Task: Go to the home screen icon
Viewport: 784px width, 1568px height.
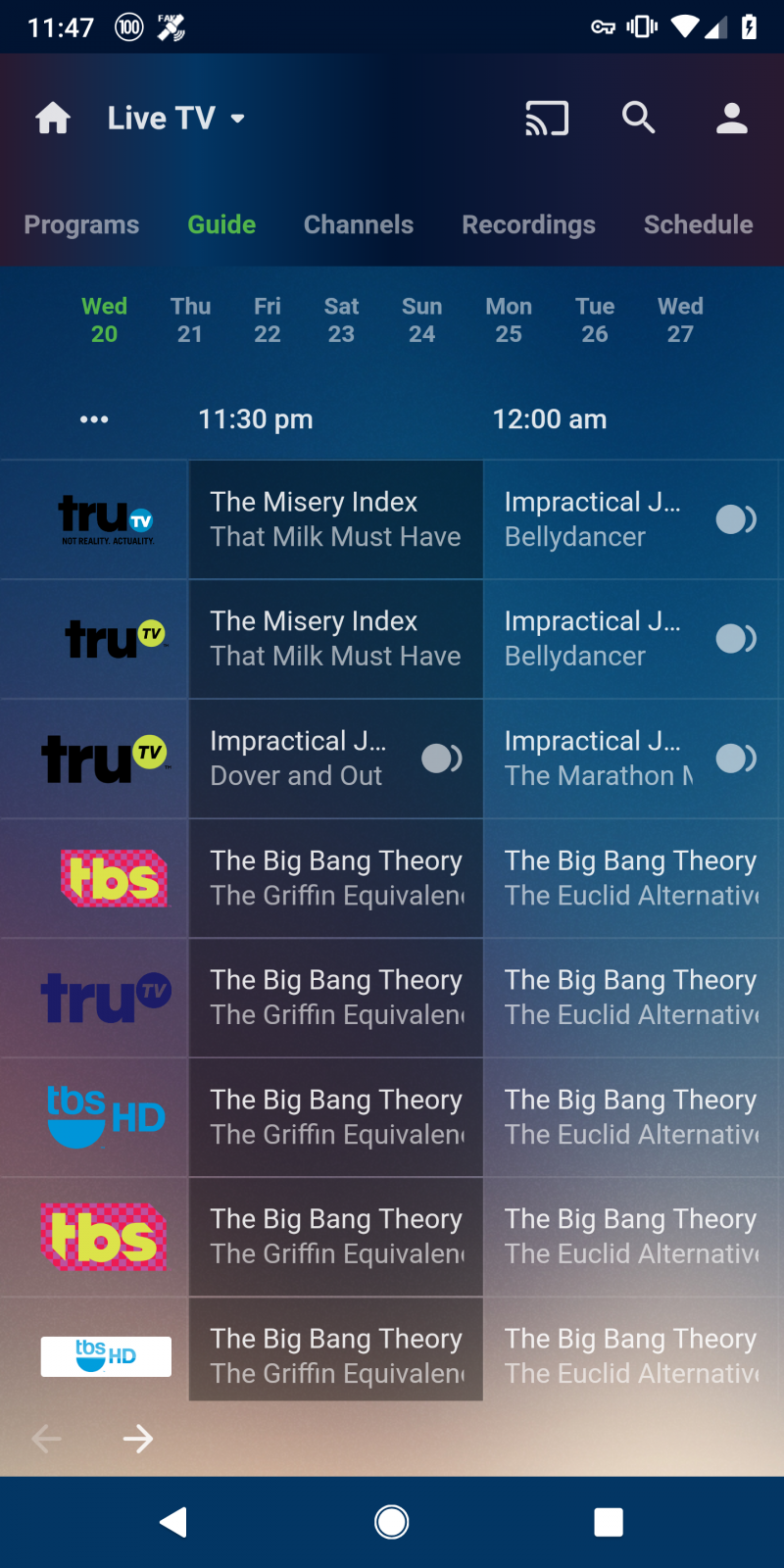Action: pos(53,119)
